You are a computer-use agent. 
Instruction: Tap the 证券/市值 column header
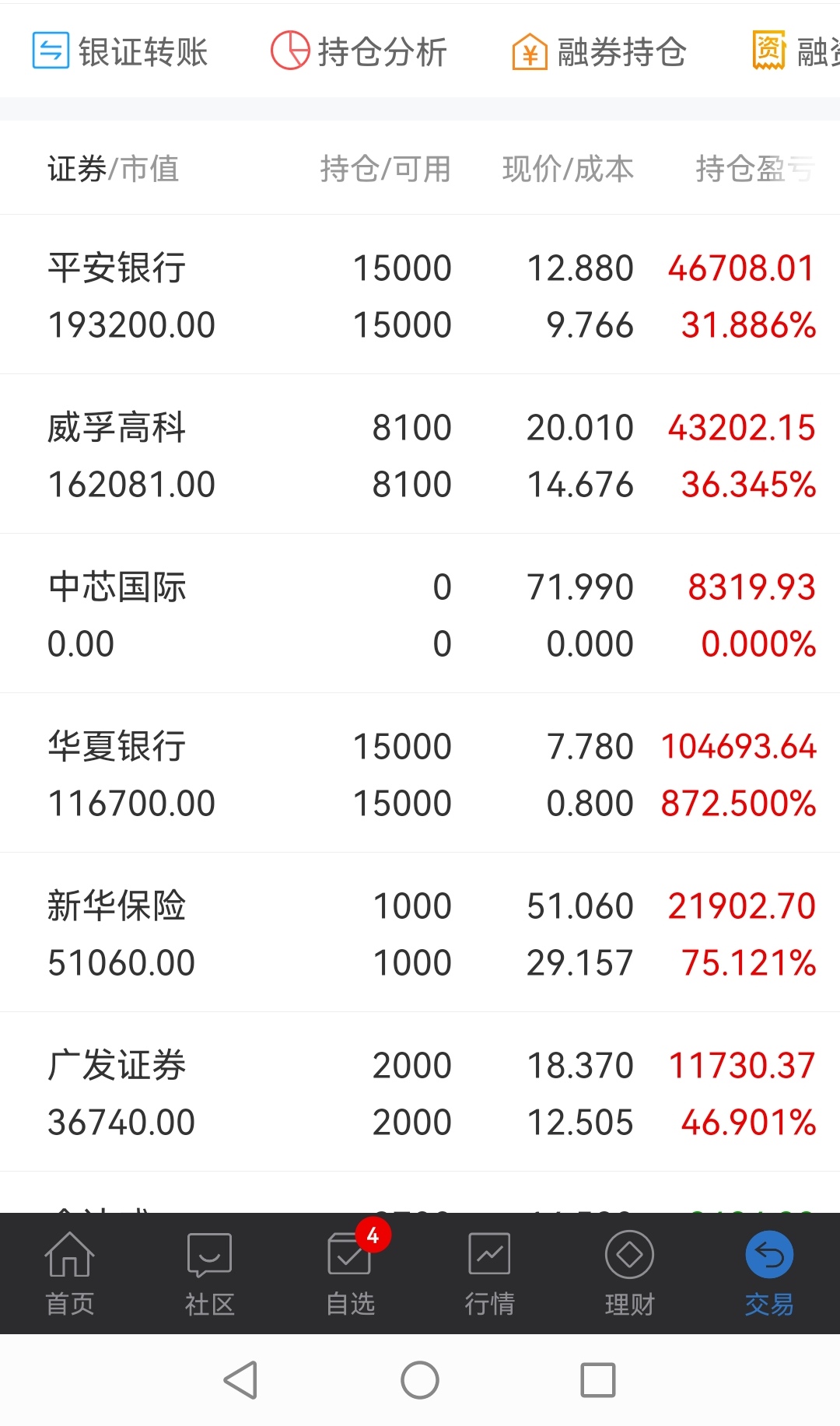coord(113,167)
